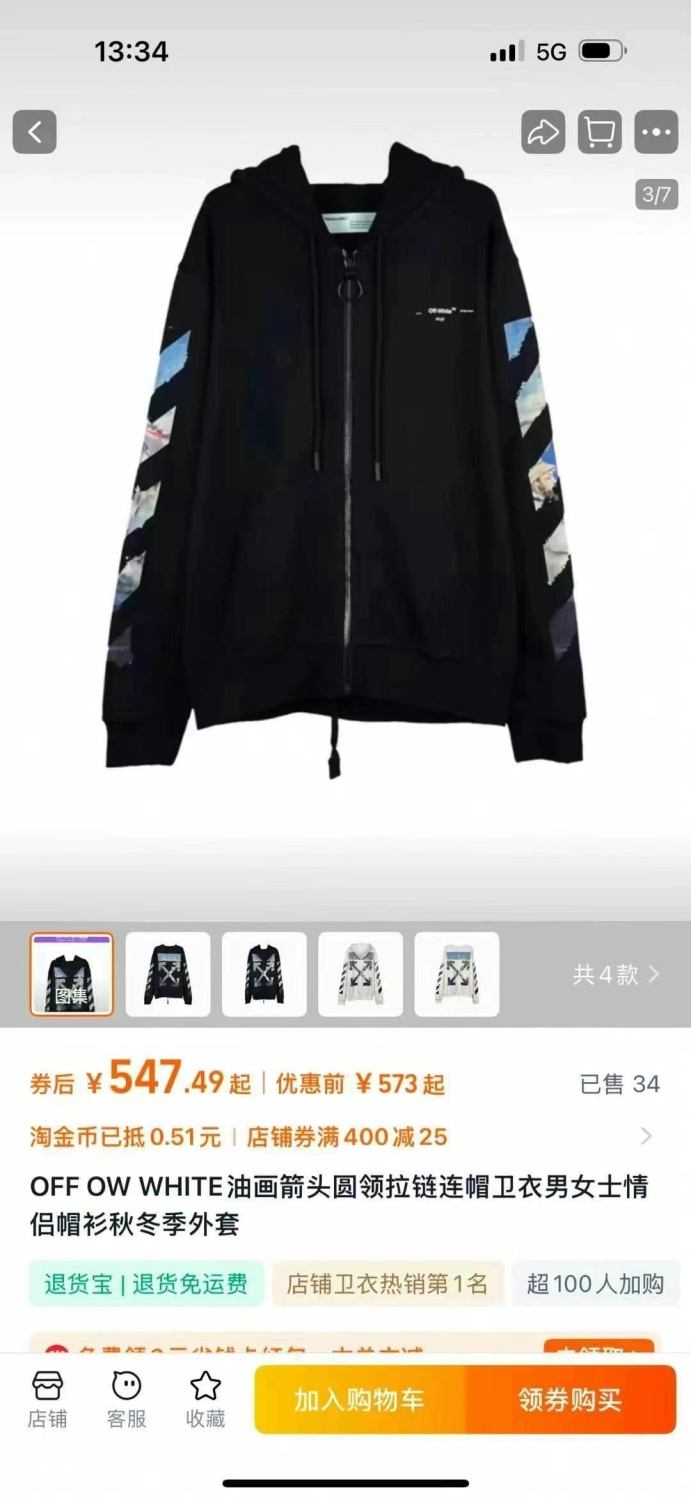Contact 客服 customer service
This screenshot has width=691, height=1500.
[127, 1399]
